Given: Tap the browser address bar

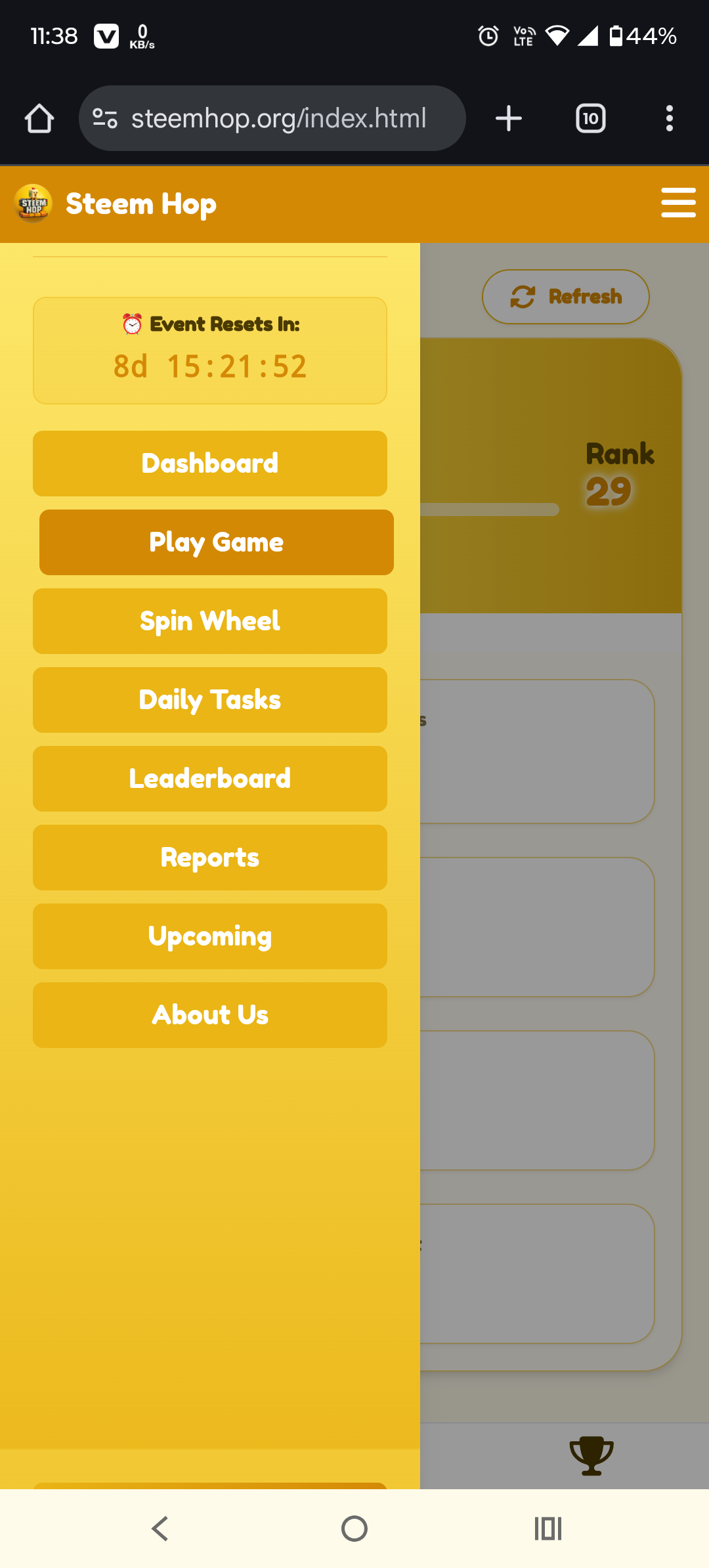Looking at the screenshot, I should 272,118.
